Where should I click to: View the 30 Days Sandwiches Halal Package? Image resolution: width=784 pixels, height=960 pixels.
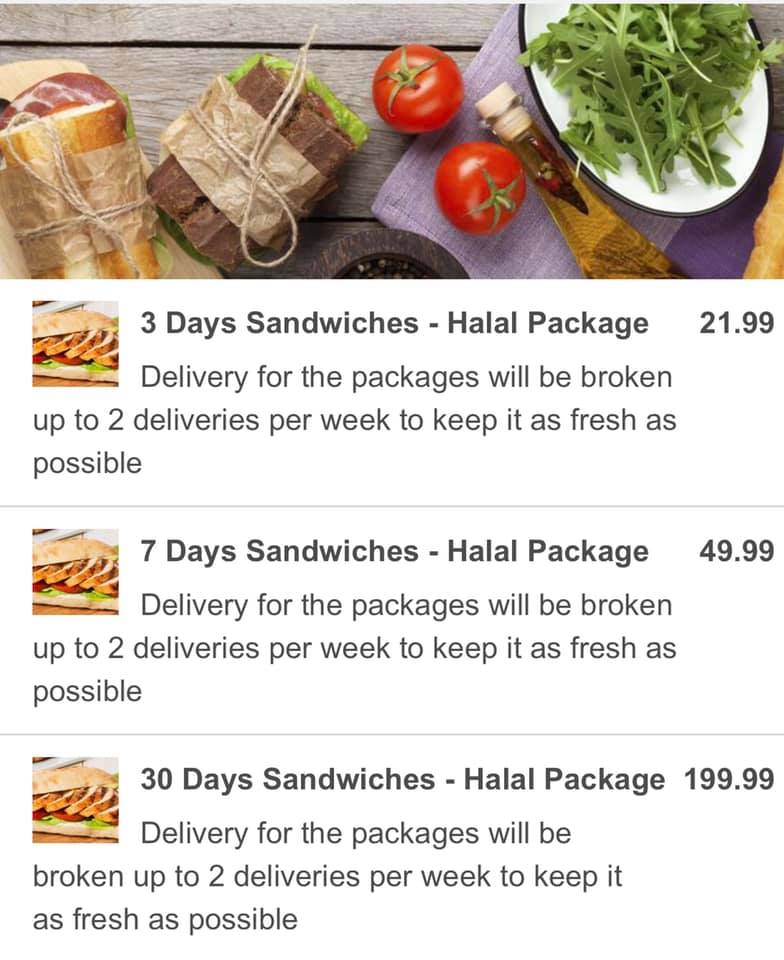pyautogui.click(x=401, y=779)
